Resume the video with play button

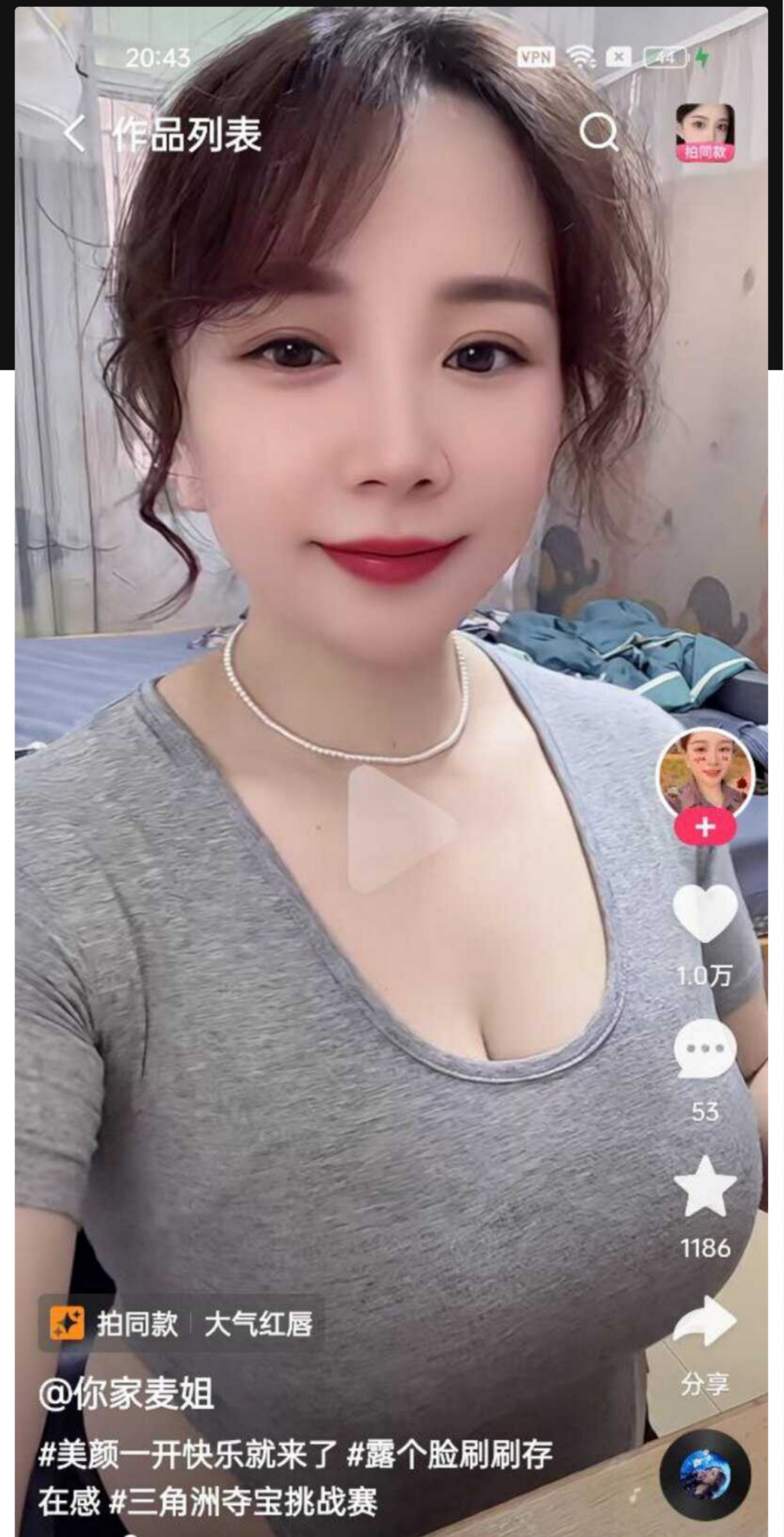click(x=400, y=828)
